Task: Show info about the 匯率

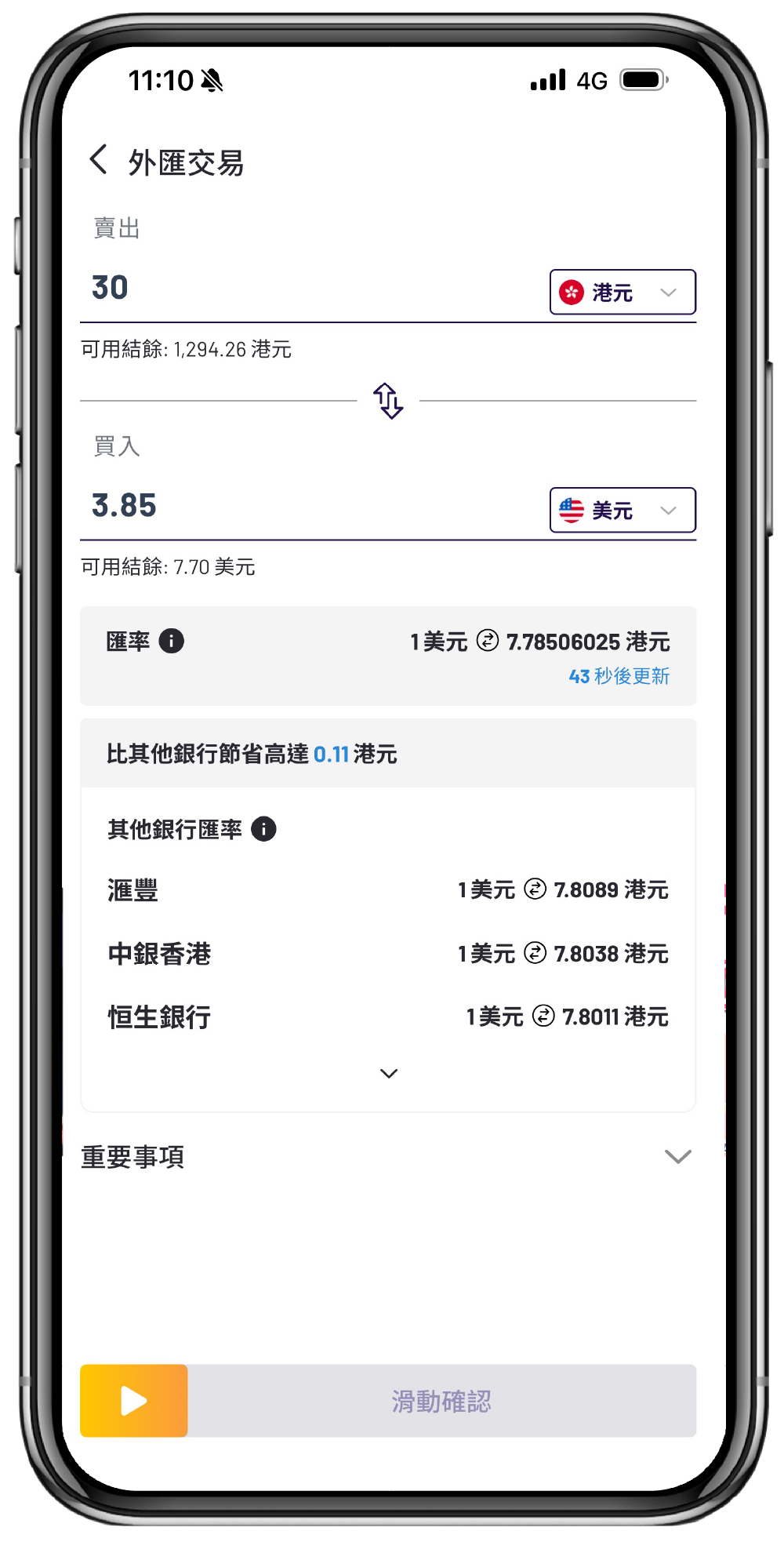Action: click(x=172, y=642)
